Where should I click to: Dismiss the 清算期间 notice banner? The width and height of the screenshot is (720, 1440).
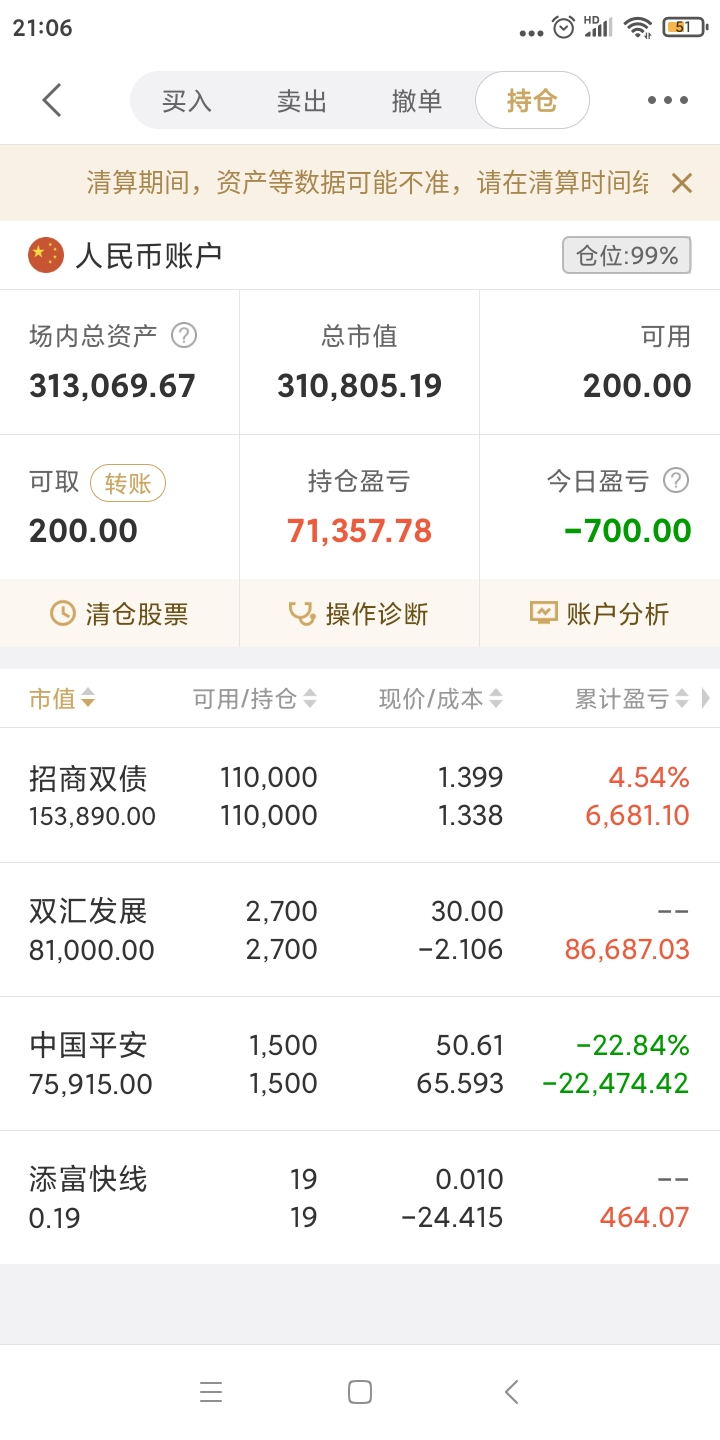coord(682,183)
